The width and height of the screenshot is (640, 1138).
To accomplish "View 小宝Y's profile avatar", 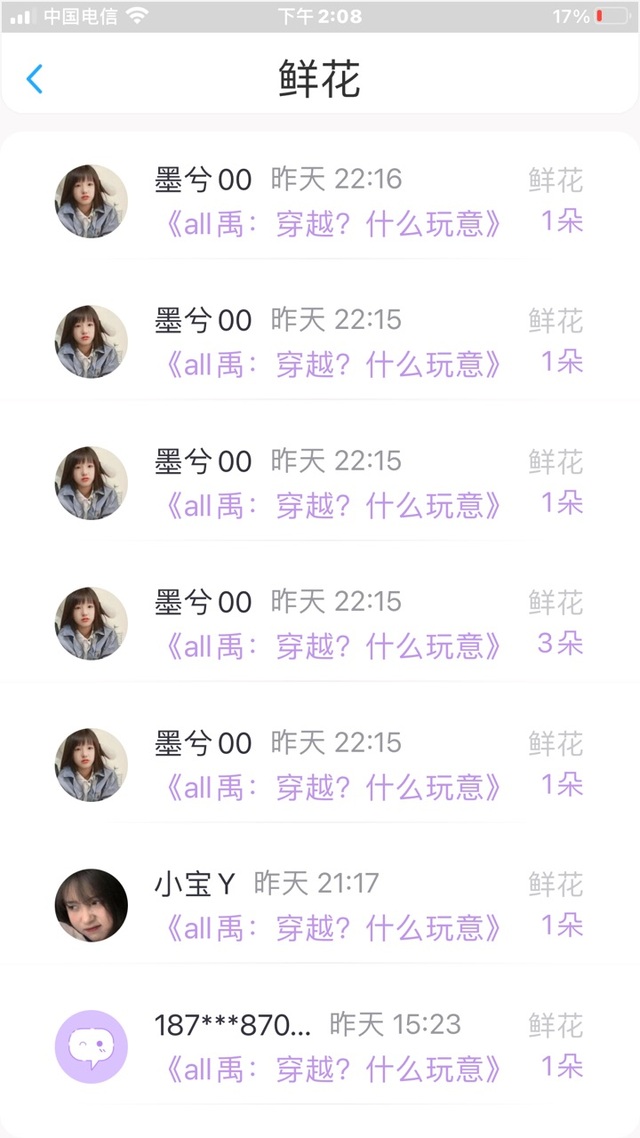I will click(x=91, y=905).
